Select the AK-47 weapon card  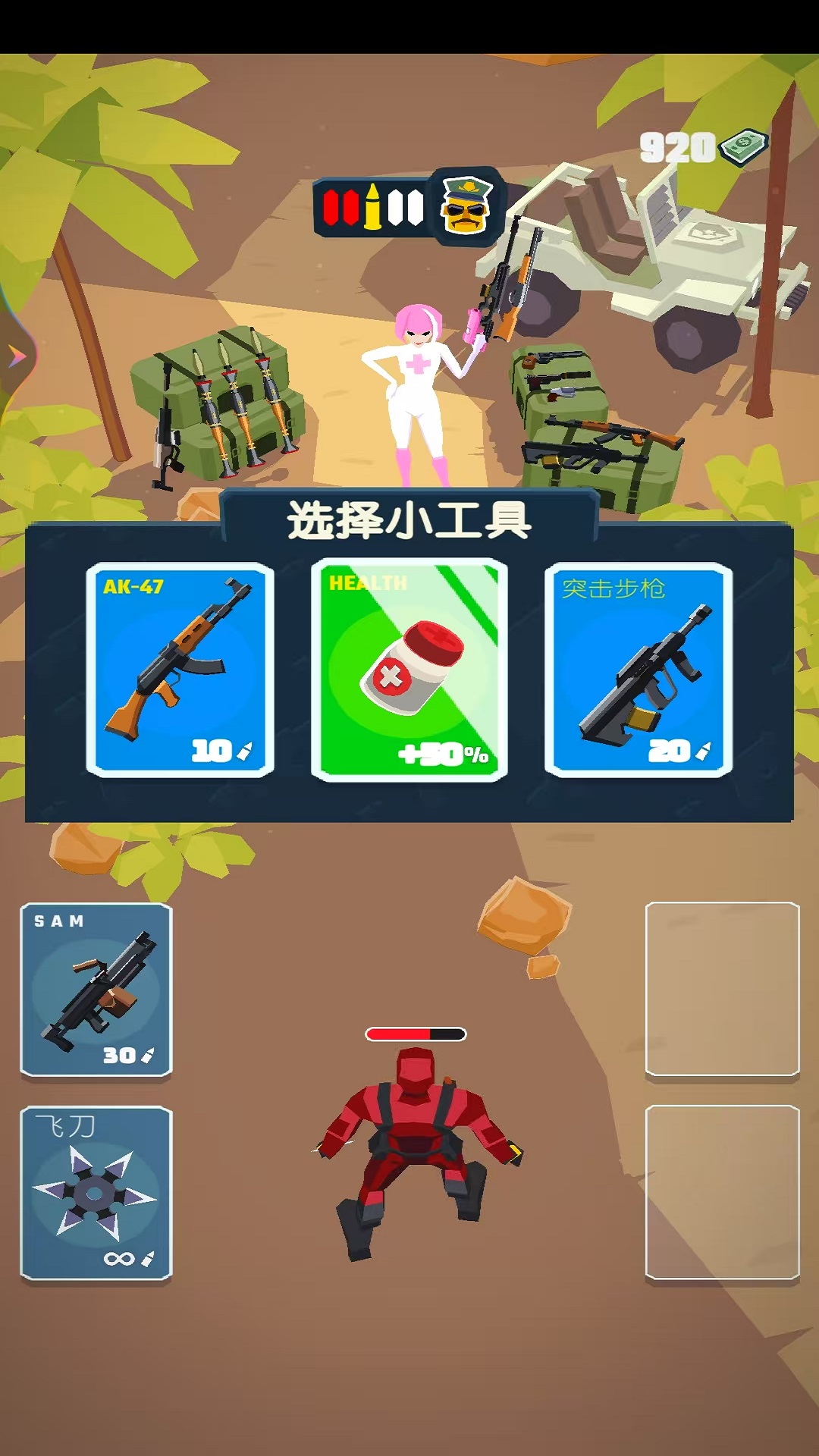point(180,670)
